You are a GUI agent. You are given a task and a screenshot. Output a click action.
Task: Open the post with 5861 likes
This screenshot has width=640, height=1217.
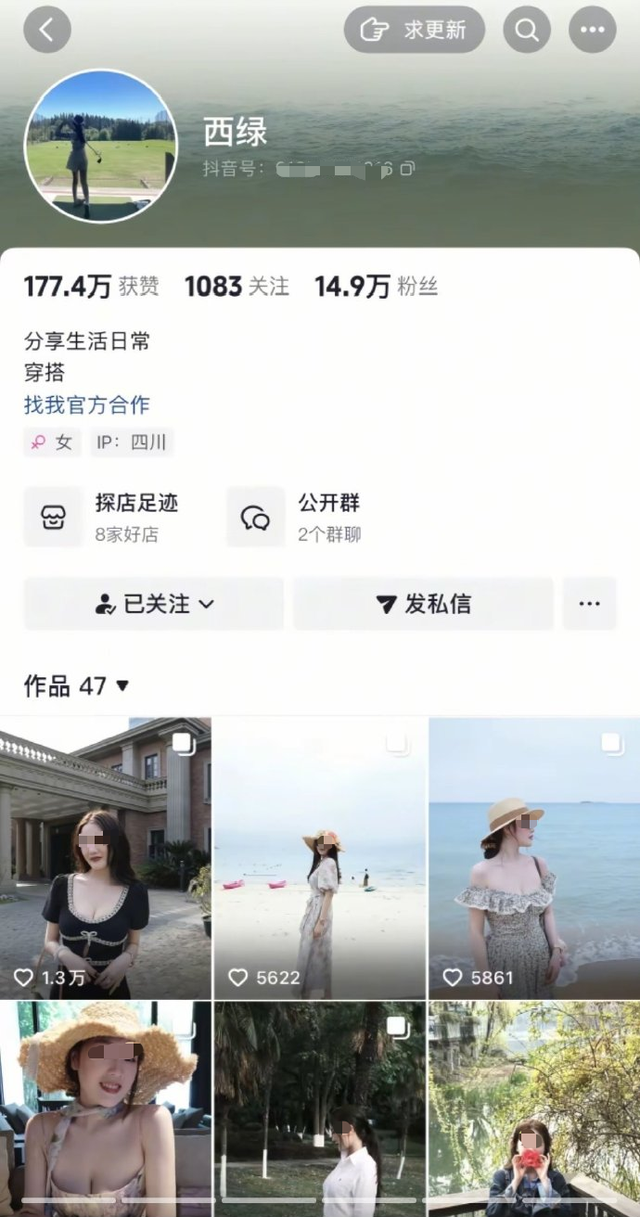(534, 858)
